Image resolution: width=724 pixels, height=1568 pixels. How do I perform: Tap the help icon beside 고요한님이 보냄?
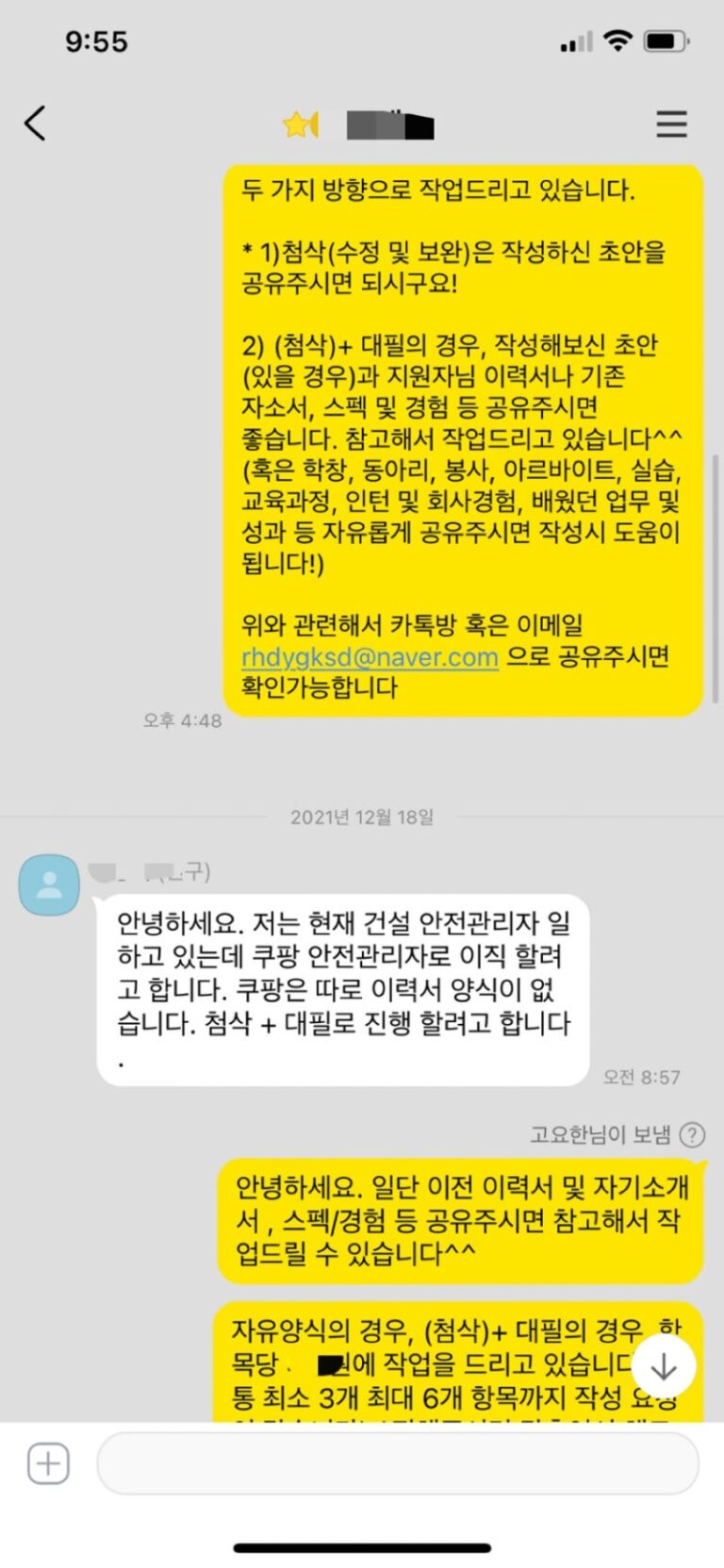point(692,1134)
